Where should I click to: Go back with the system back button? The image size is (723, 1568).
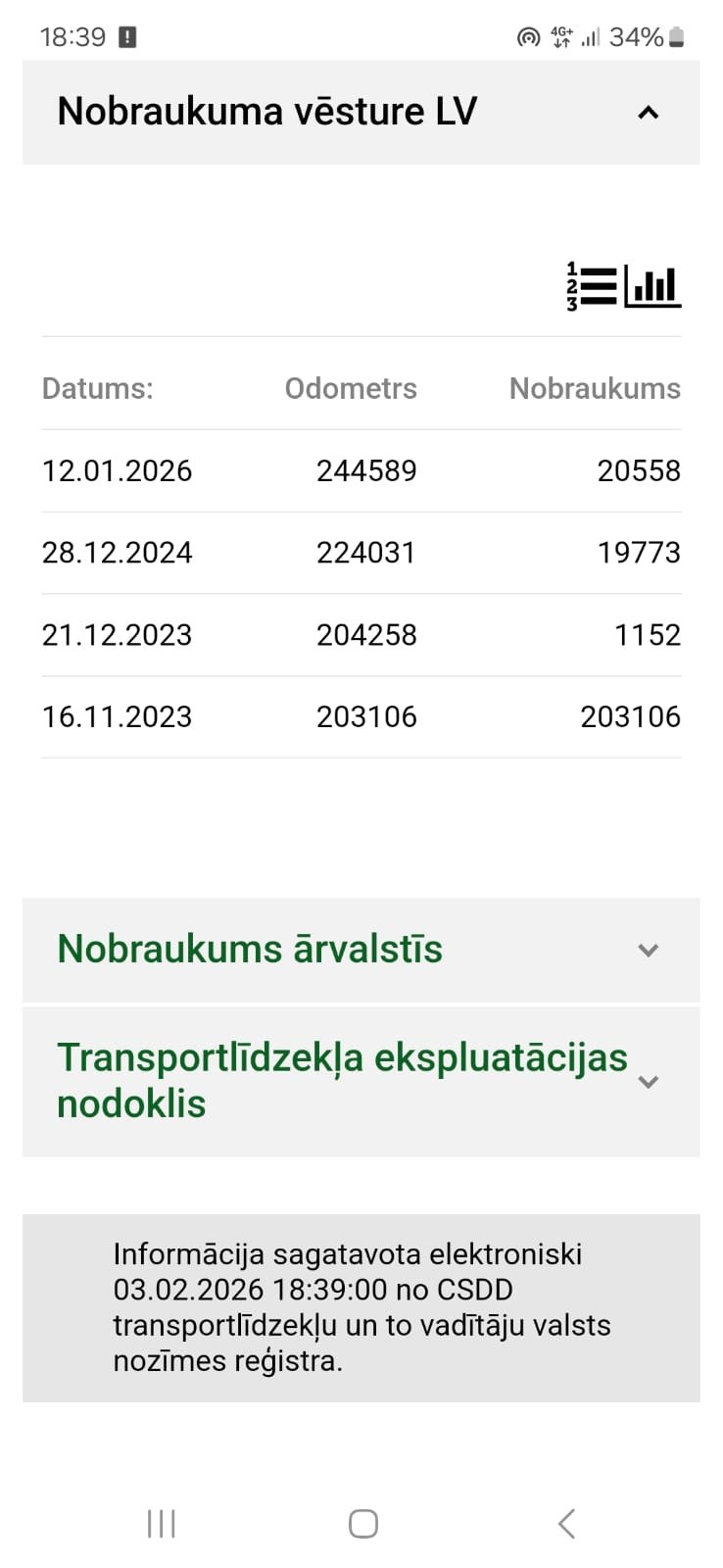point(566,1523)
